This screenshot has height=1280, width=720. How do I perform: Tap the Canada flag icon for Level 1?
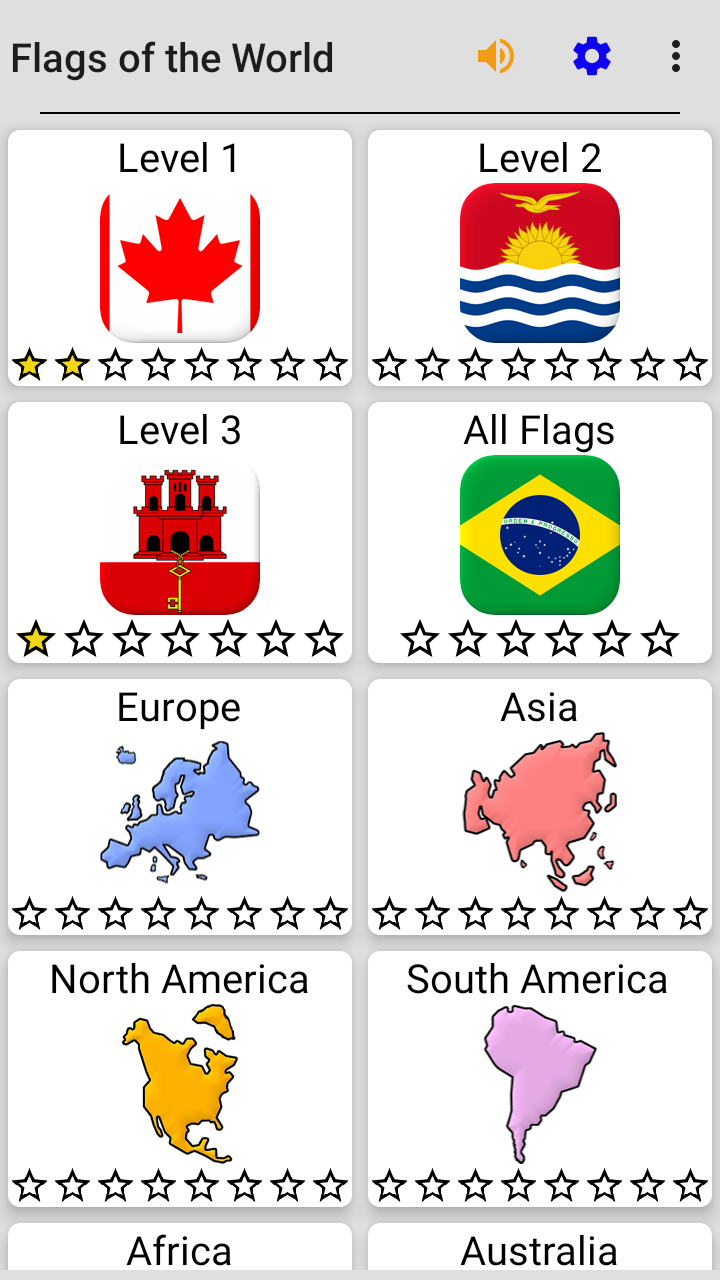point(178,262)
